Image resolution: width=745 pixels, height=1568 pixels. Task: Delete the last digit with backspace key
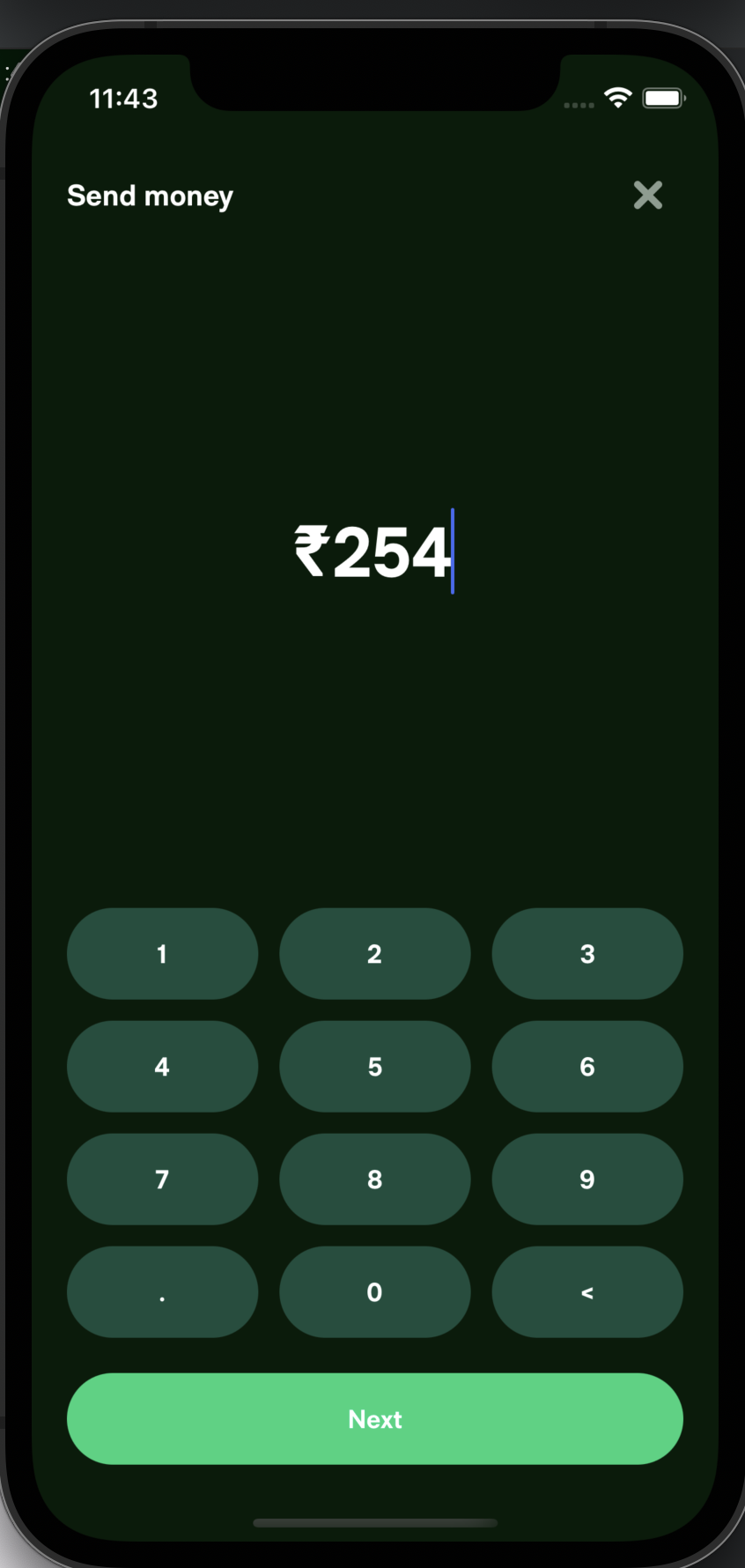point(587,1291)
